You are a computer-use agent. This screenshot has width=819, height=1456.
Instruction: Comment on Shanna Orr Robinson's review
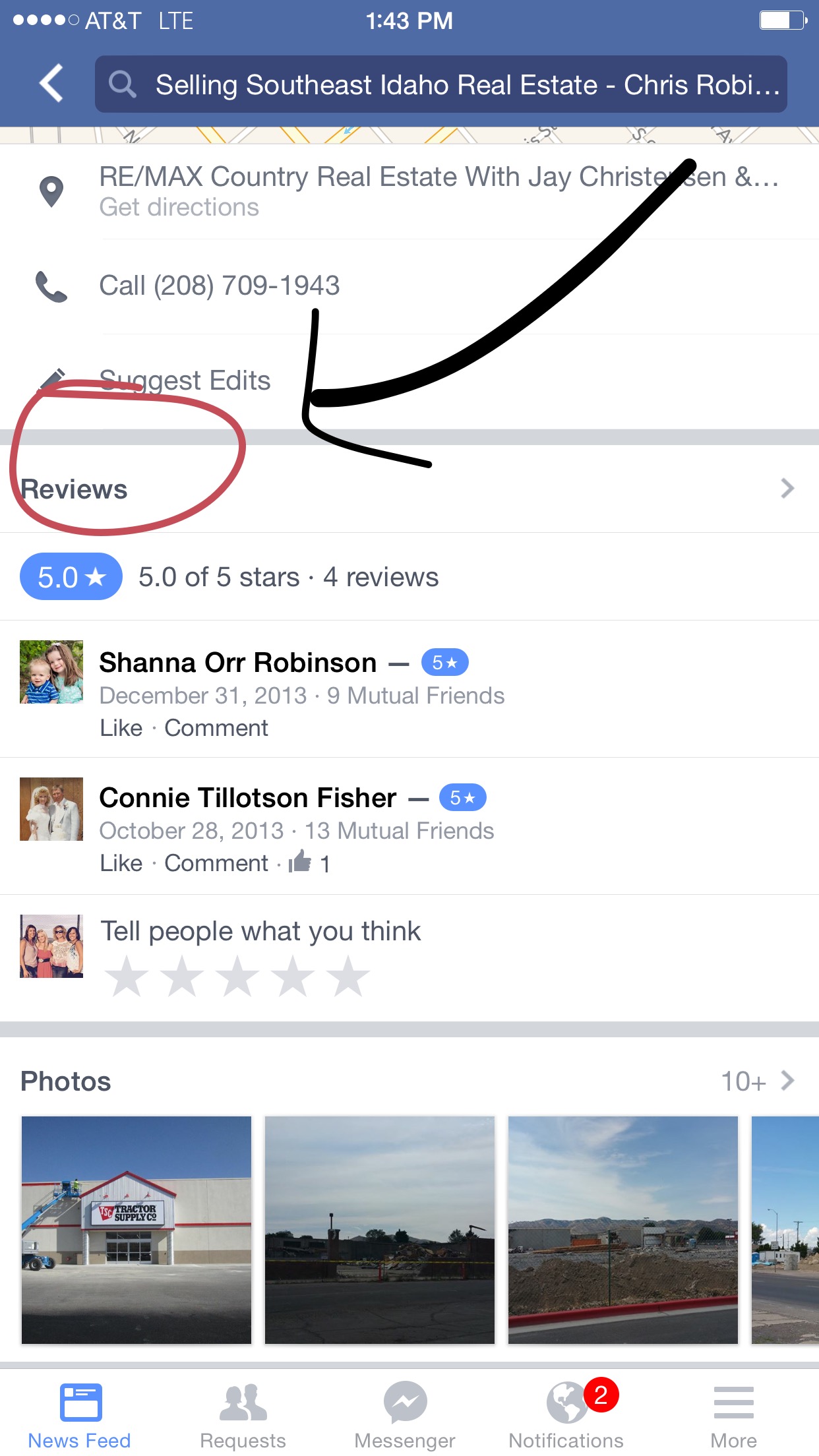pyautogui.click(x=216, y=728)
